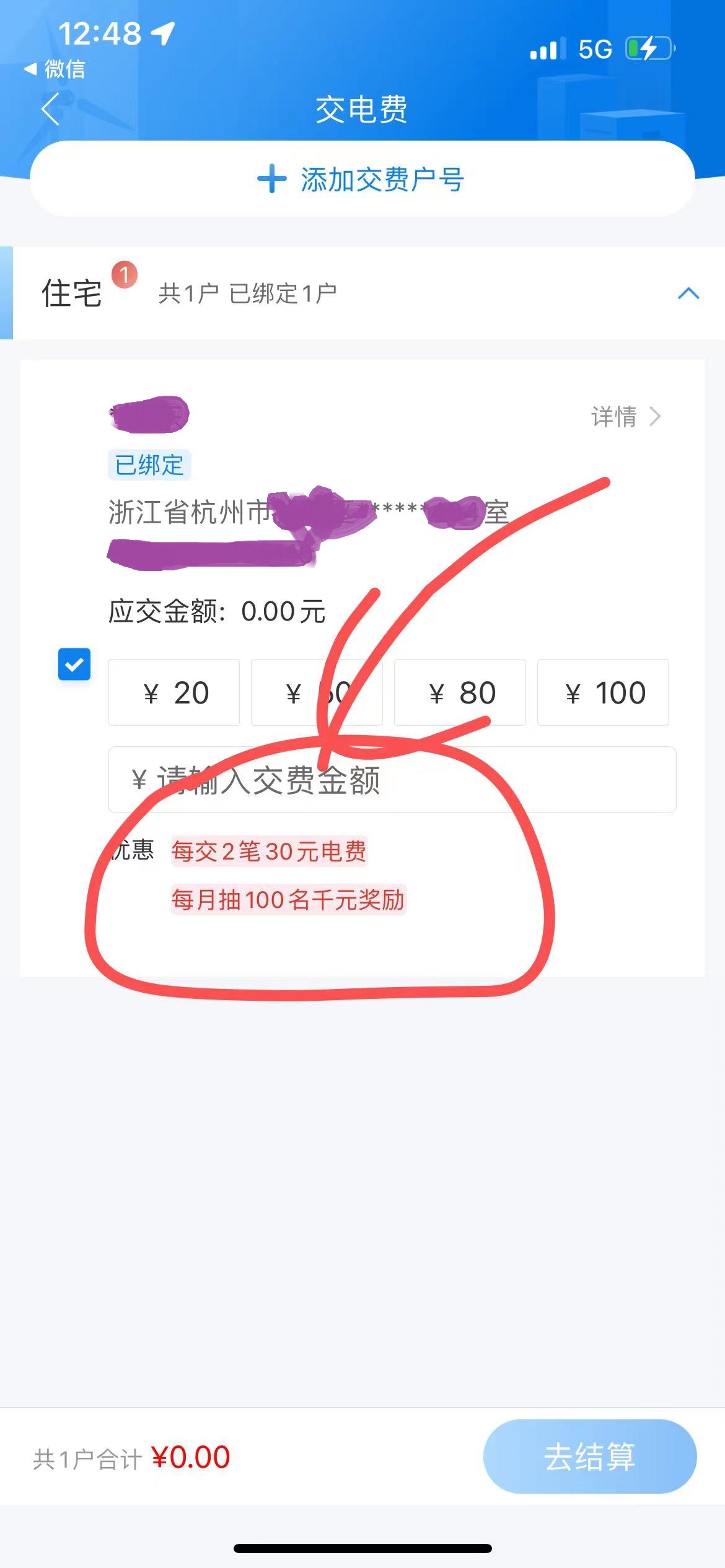This screenshot has width=725, height=1568.
Task: Open the 每交2笔30元电费 promotion
Action: point(269,852)
